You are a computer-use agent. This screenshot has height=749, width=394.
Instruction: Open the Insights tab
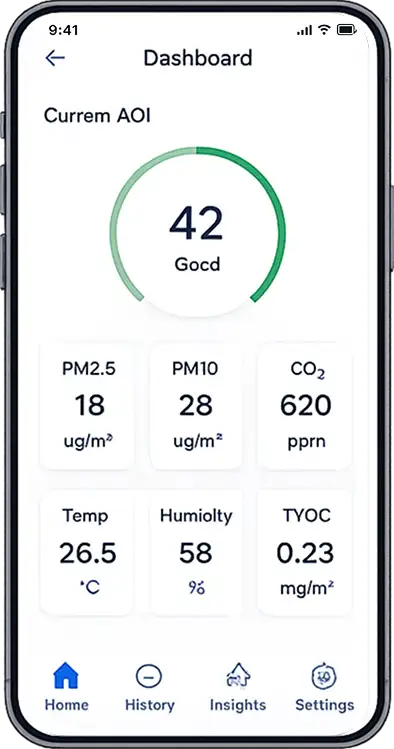coord(238,687)
